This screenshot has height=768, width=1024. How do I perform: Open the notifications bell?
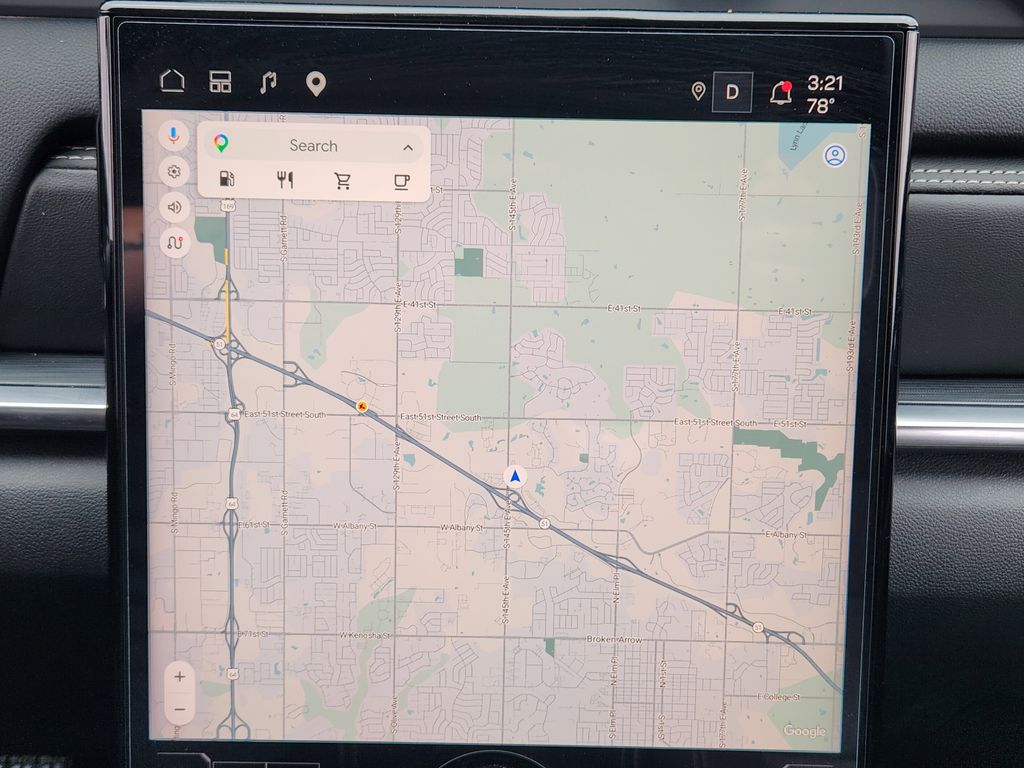(x=781, y=93)
